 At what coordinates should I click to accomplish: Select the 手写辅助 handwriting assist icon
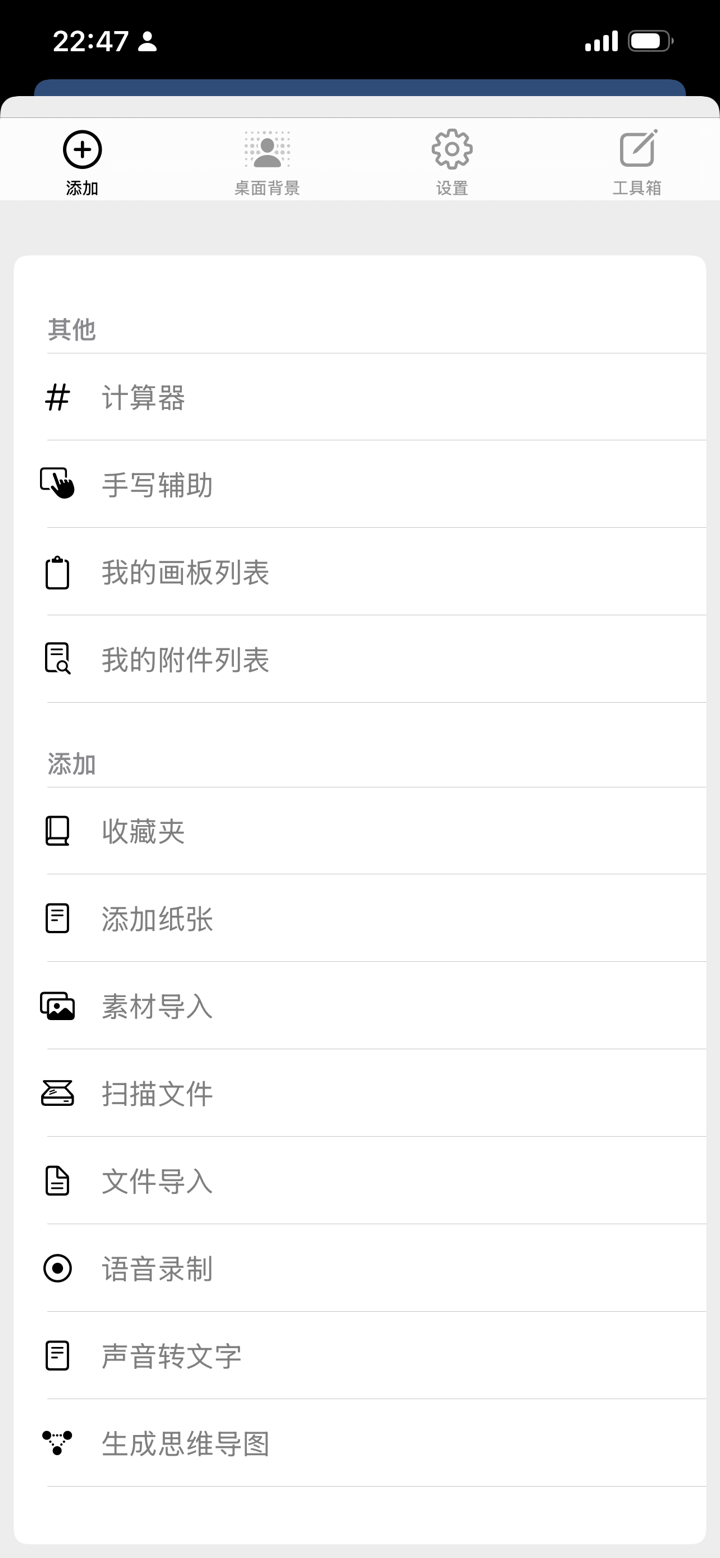coord(58,484)
